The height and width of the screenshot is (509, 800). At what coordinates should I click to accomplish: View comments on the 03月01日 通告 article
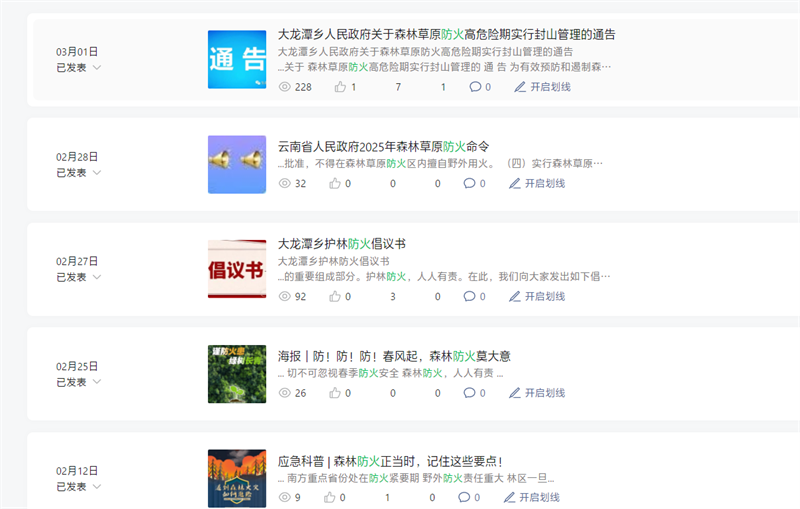pos(480,87)
